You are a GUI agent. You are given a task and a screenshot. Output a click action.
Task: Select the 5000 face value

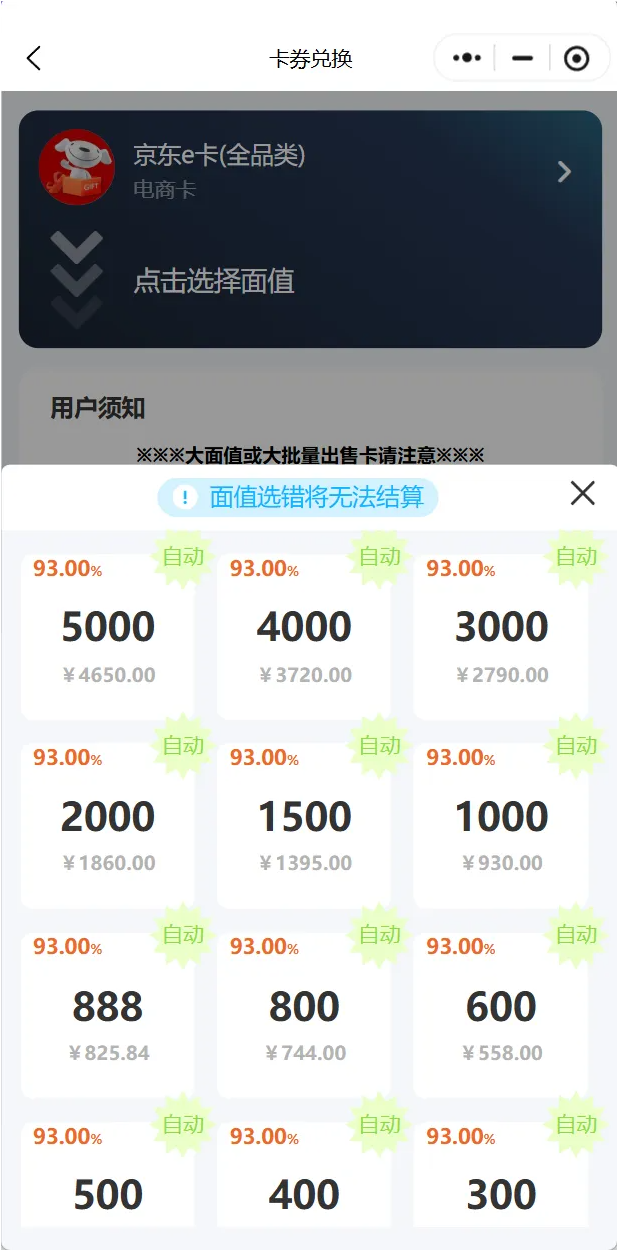(108, 636)
